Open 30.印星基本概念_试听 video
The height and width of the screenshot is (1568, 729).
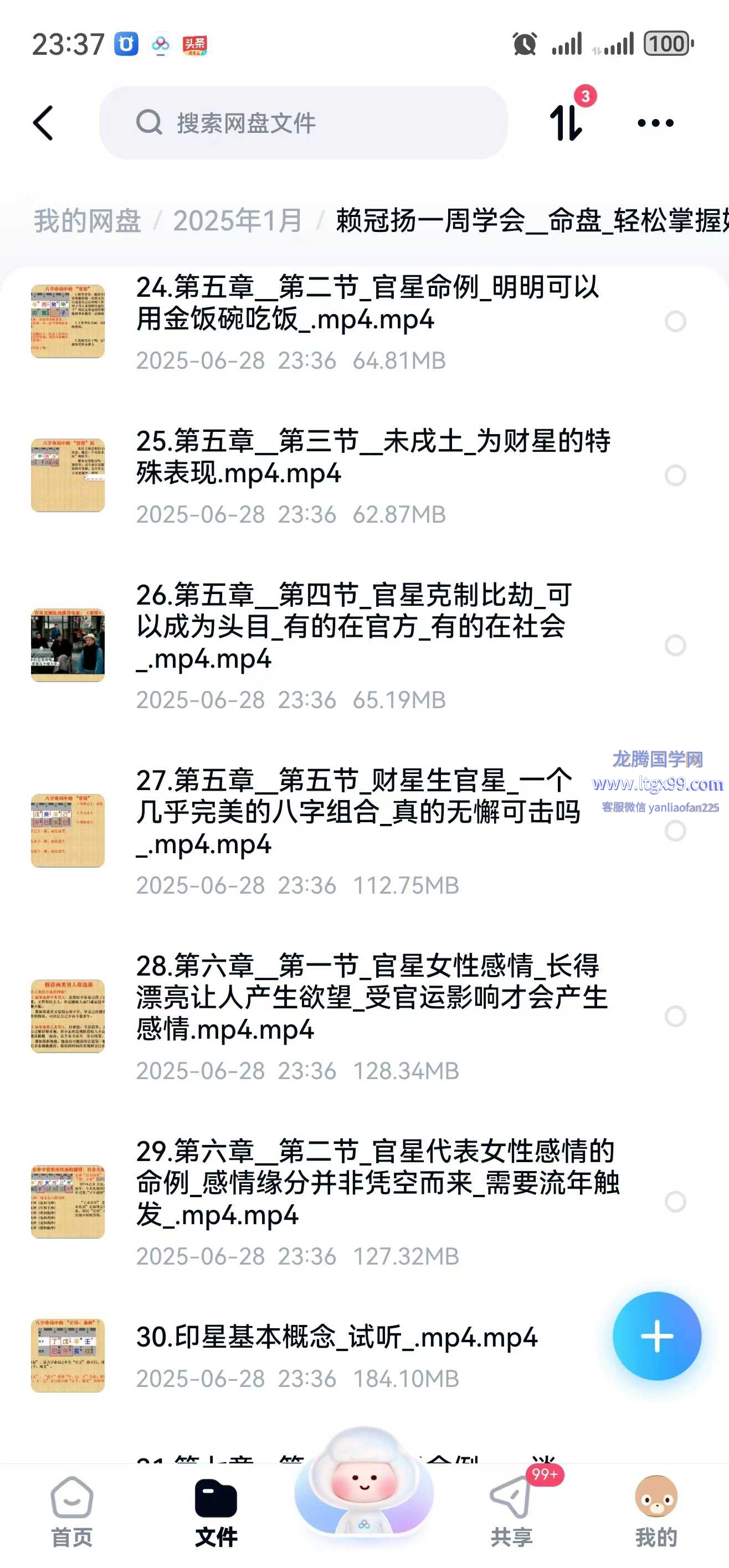pyautogui.click(x=336, y=1337)
